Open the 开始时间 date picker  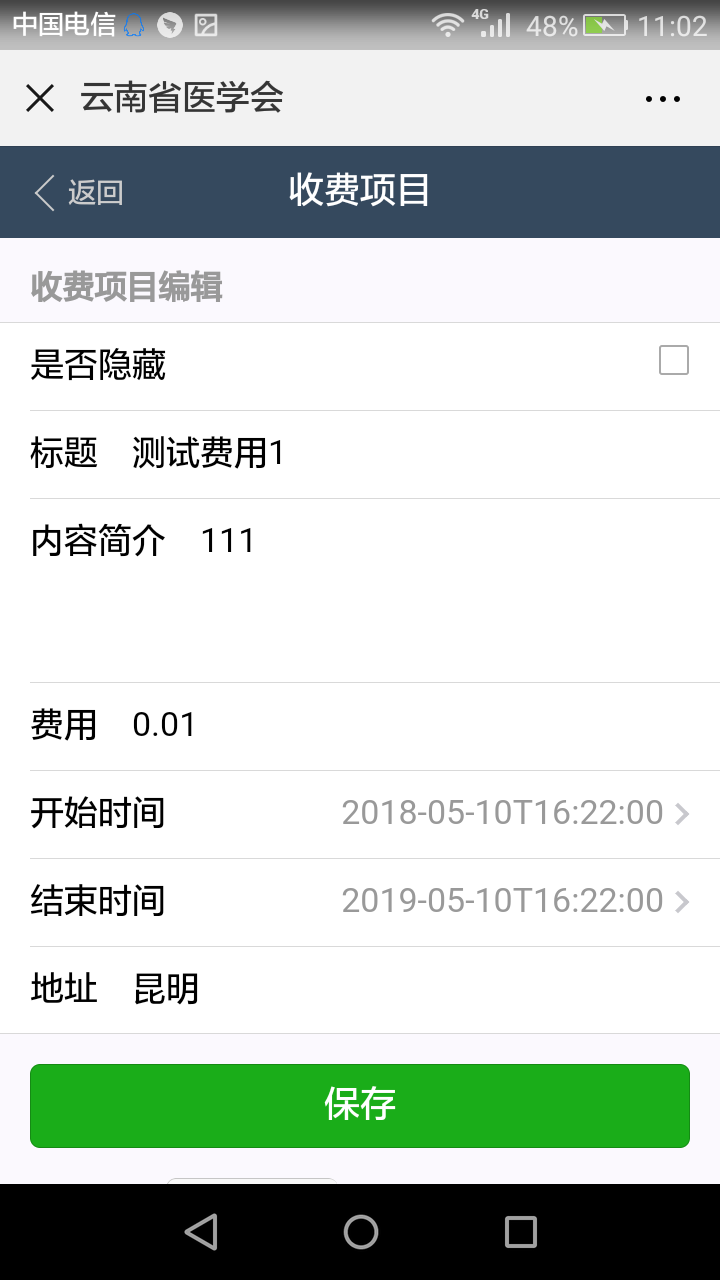point(375,814)
